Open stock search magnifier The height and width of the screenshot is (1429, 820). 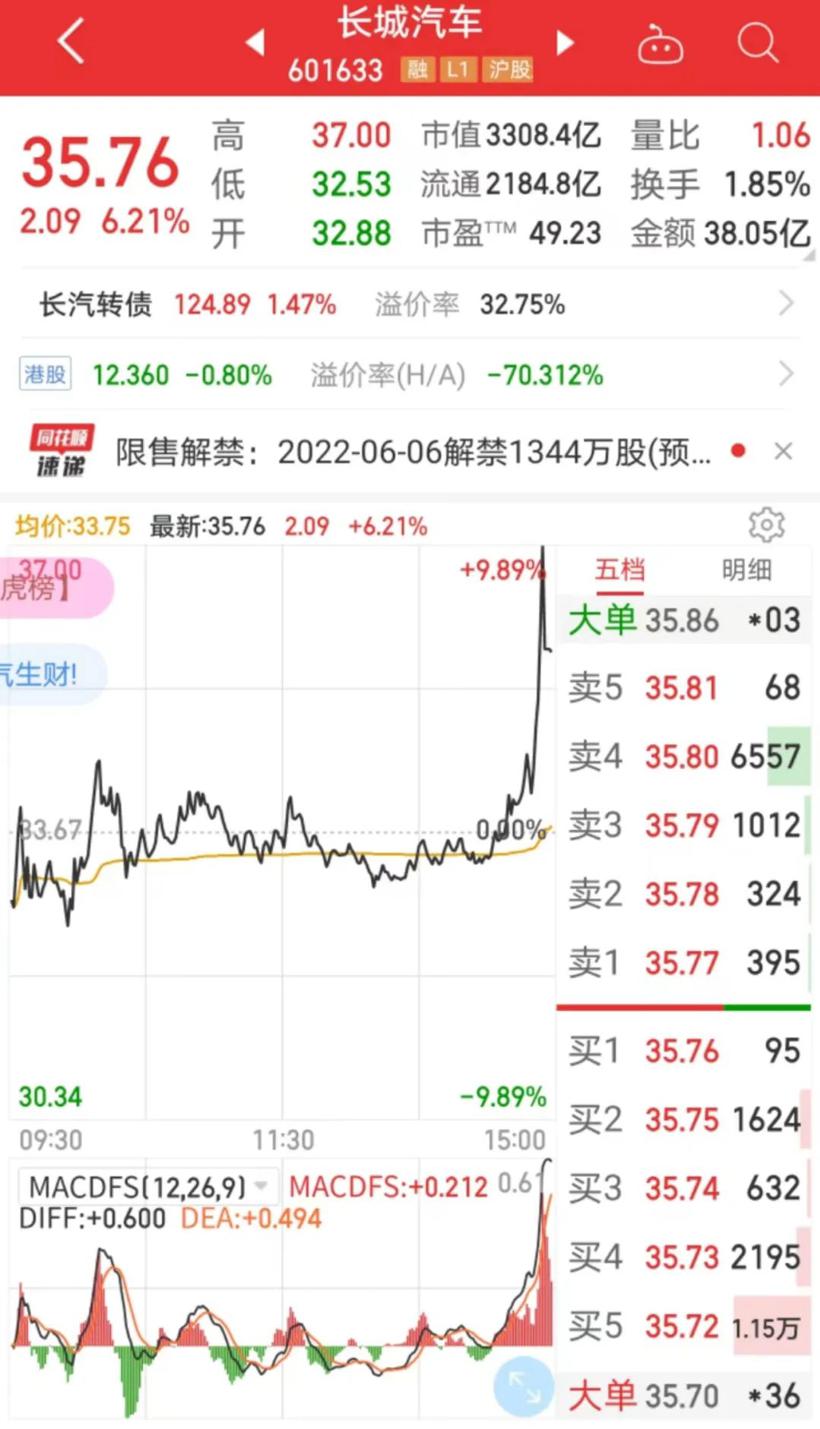[x=757, y=43]
